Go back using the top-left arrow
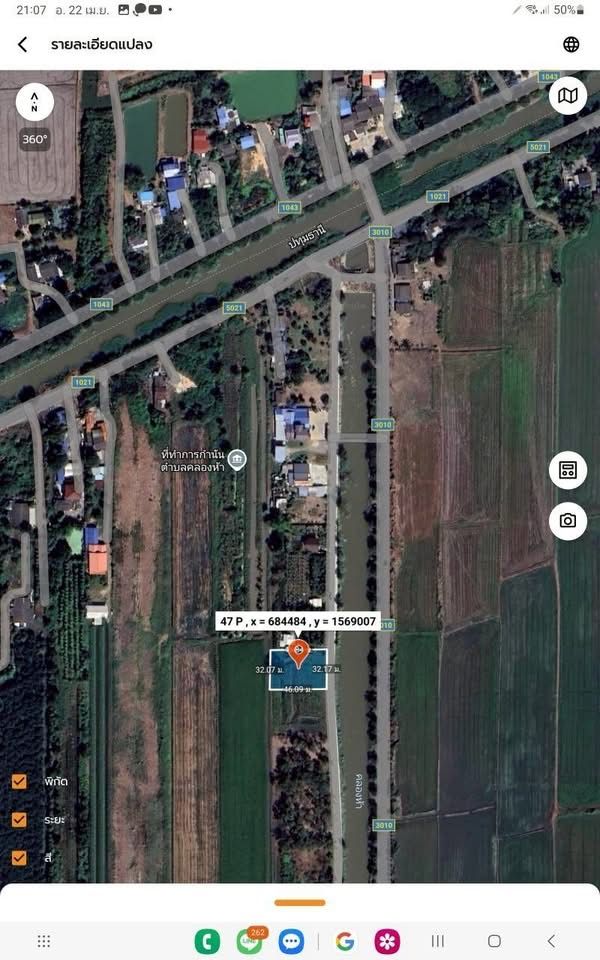Viewport: 600px width, 960px height. coord(22,45)
